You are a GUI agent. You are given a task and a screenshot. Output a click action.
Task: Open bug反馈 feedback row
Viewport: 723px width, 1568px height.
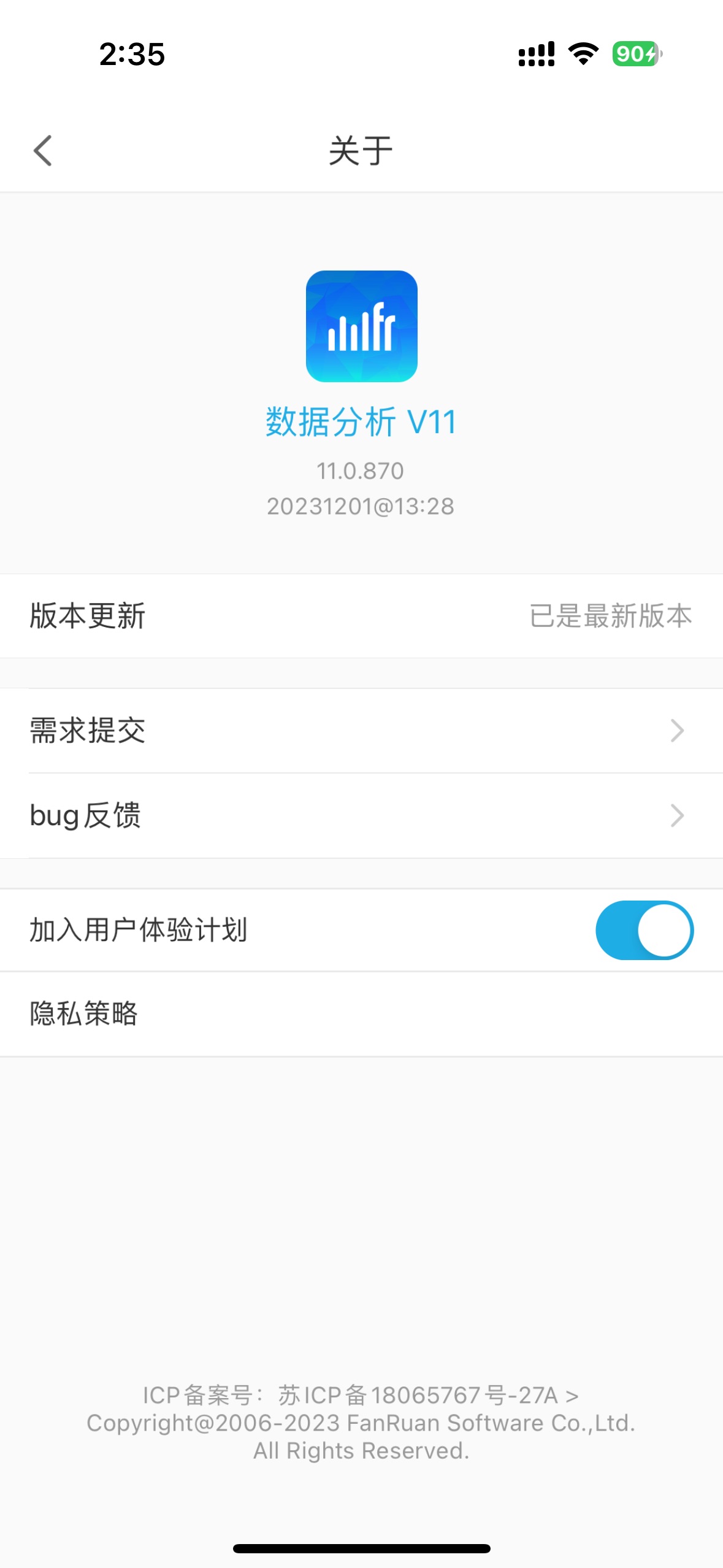[361, 815]
